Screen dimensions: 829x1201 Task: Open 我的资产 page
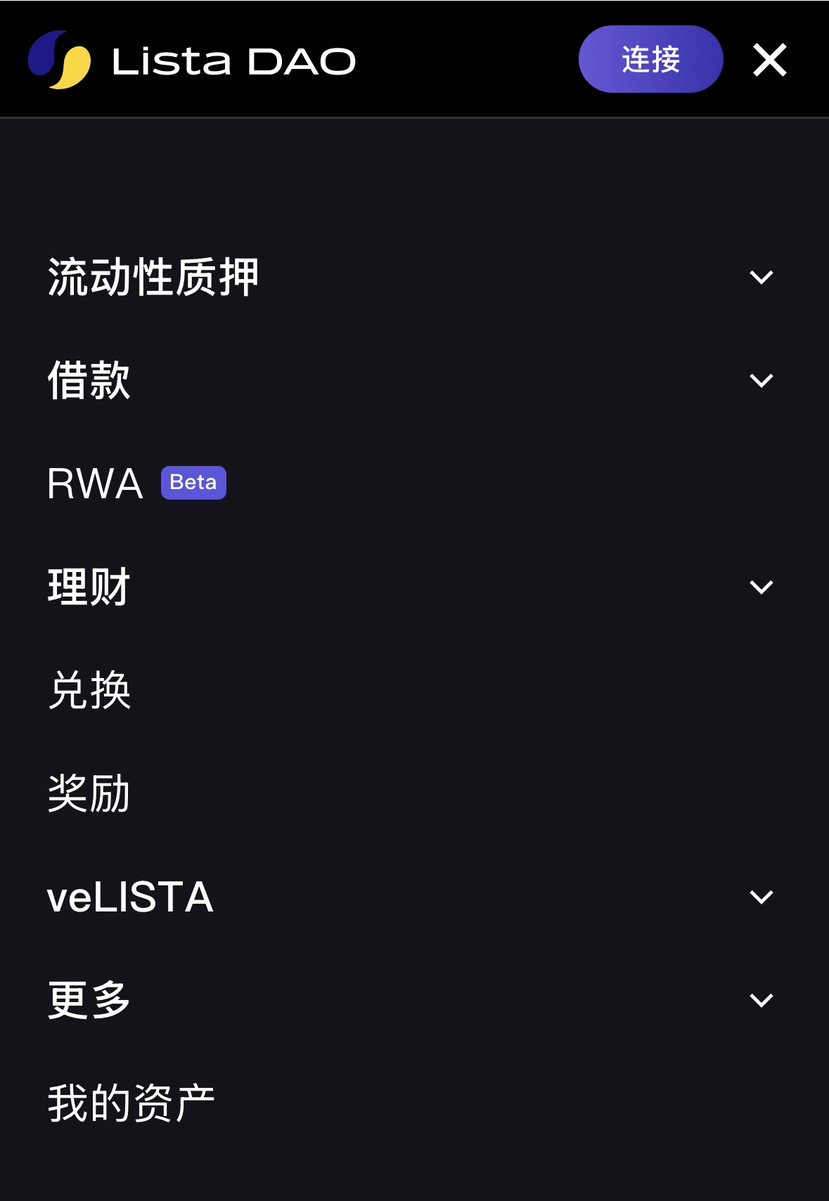[131, 1103]
